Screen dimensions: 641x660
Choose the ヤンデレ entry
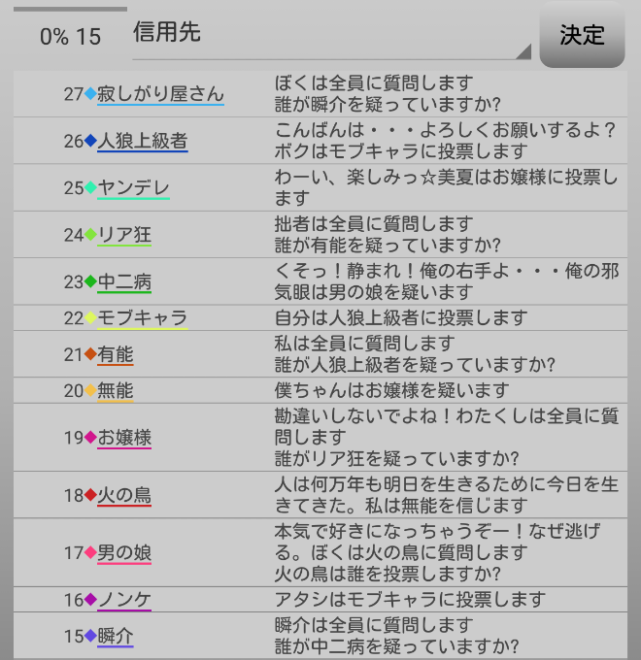[133, 188]
